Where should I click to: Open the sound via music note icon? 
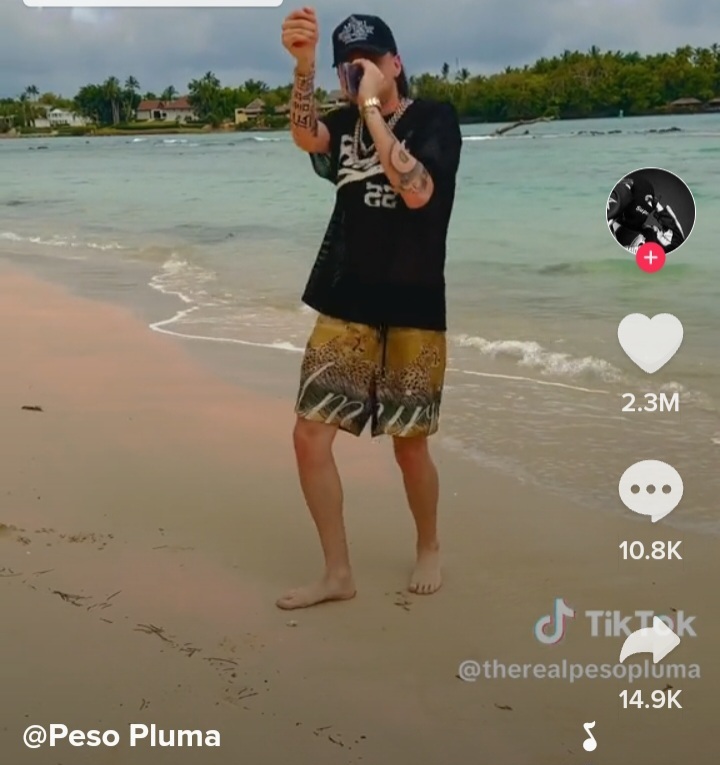pyautogui.click(x=590, y=737)
